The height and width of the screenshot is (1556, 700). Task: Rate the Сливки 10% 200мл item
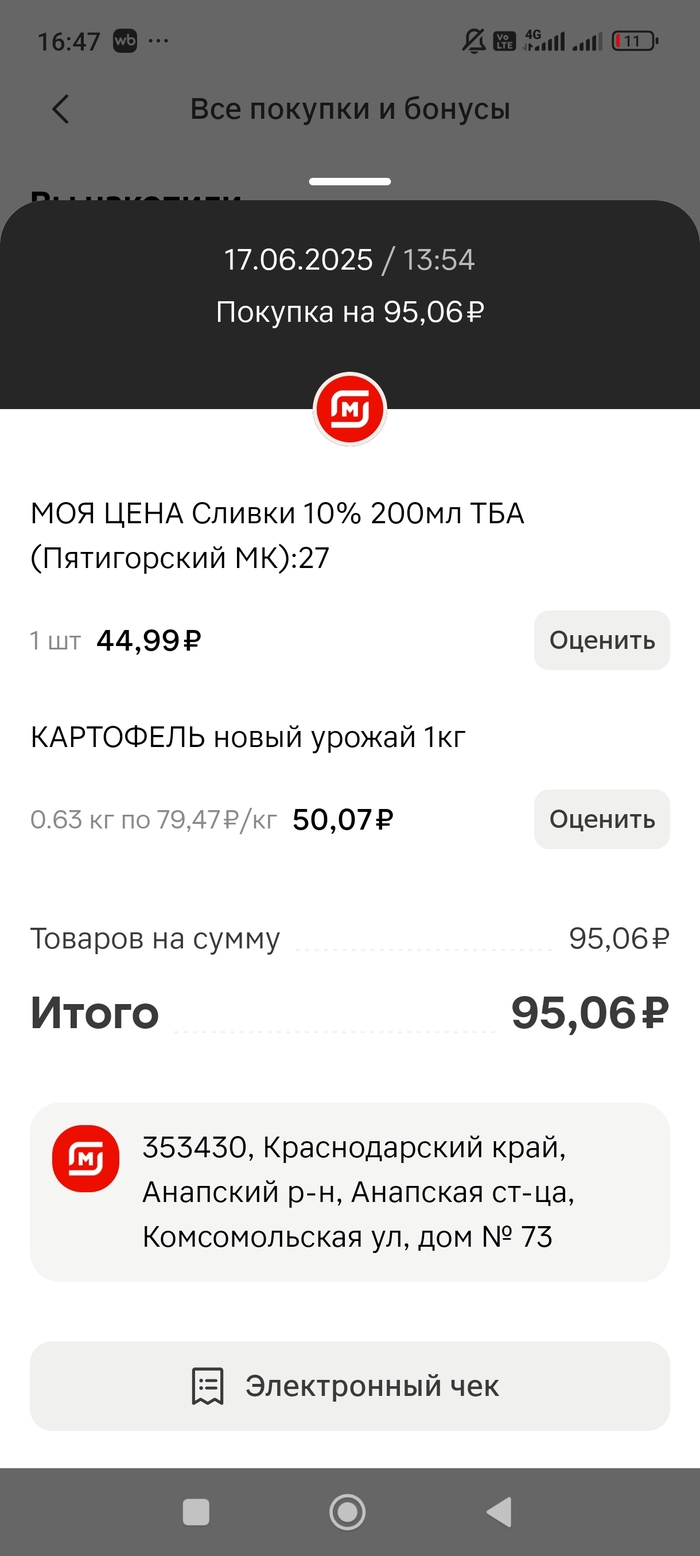click(601, 640)
